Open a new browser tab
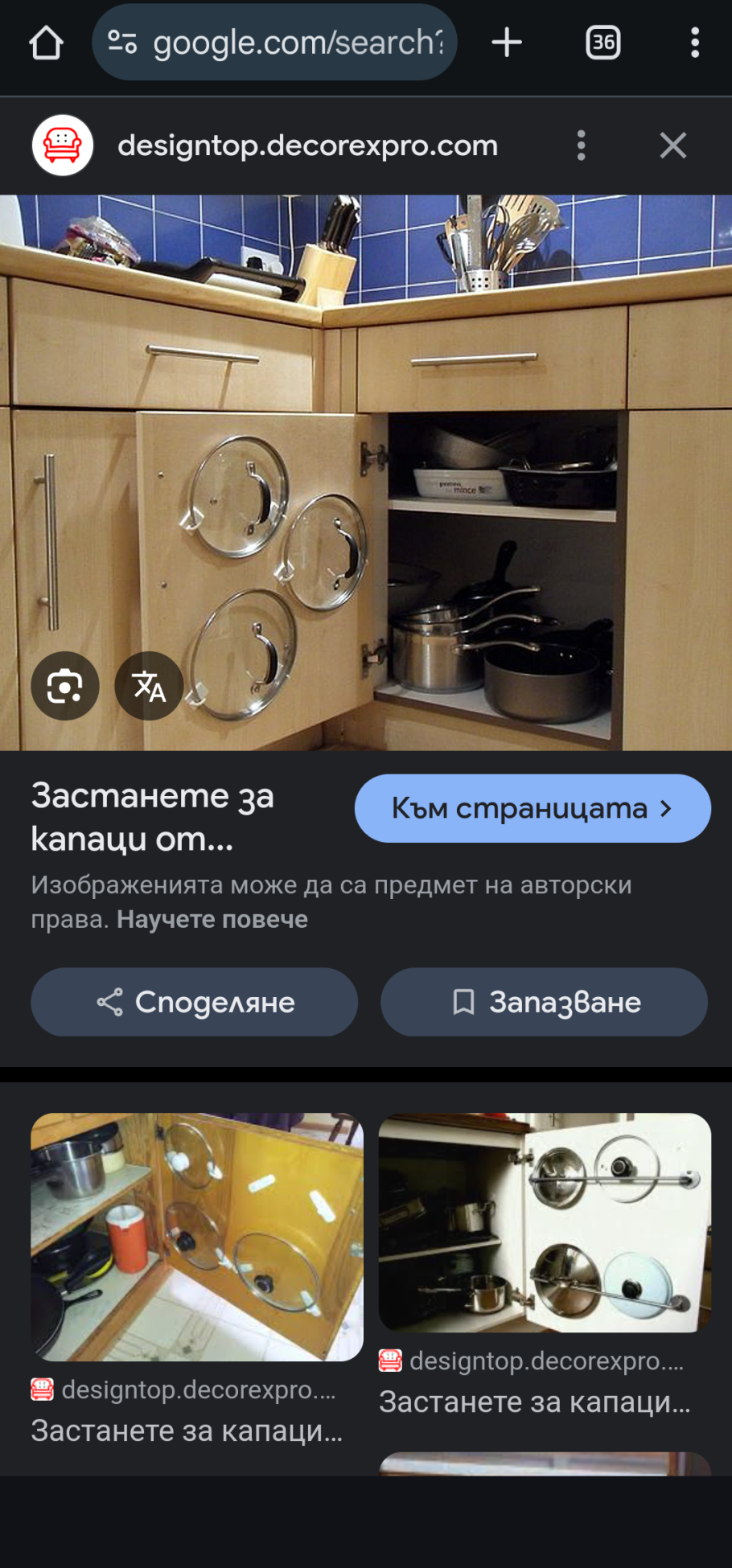The height and width of the screenshot is (1568, 732). pyautogui.click(x=507, y=43)
